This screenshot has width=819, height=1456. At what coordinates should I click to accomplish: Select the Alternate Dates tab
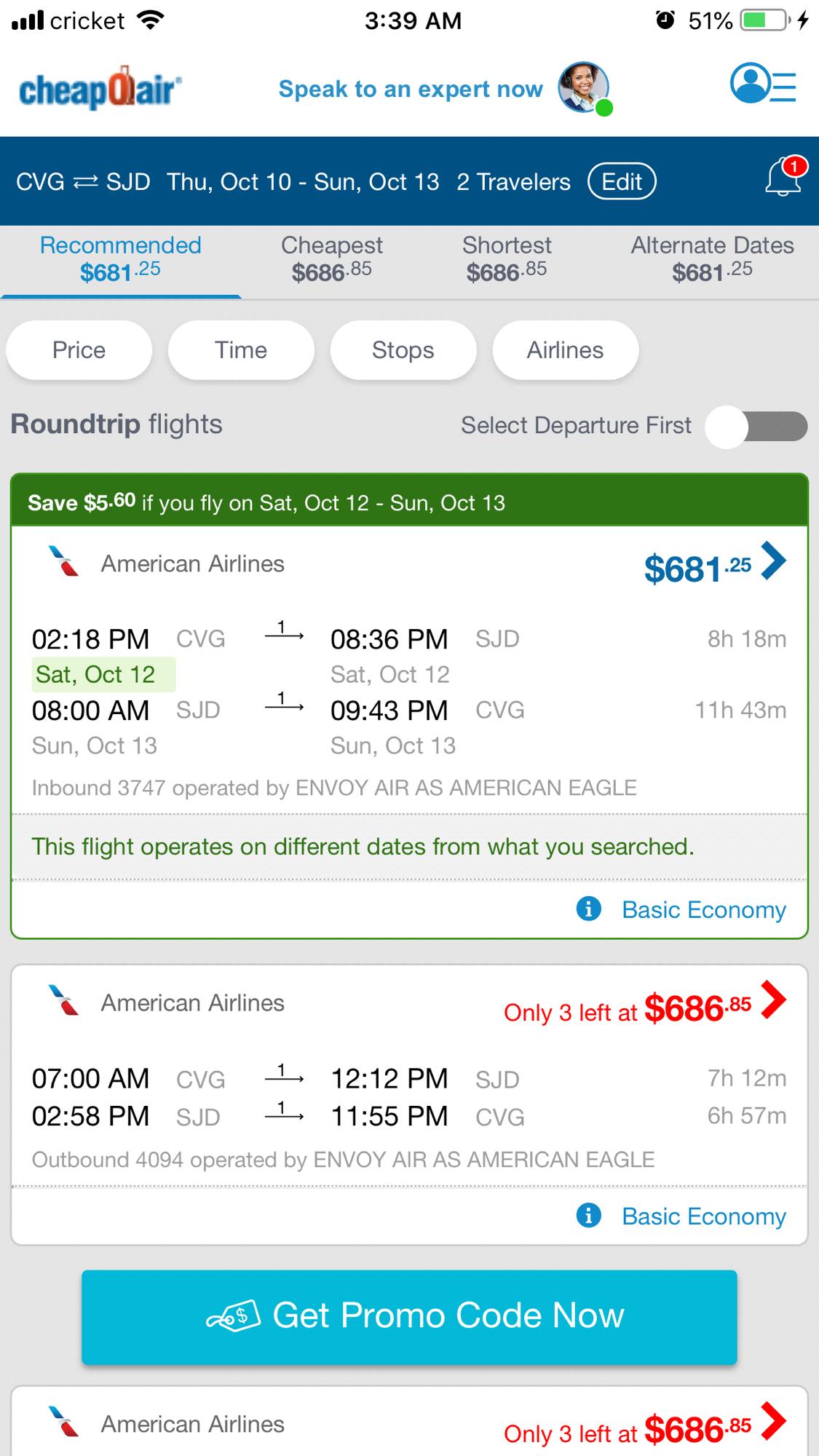click(x=712, y=259)
